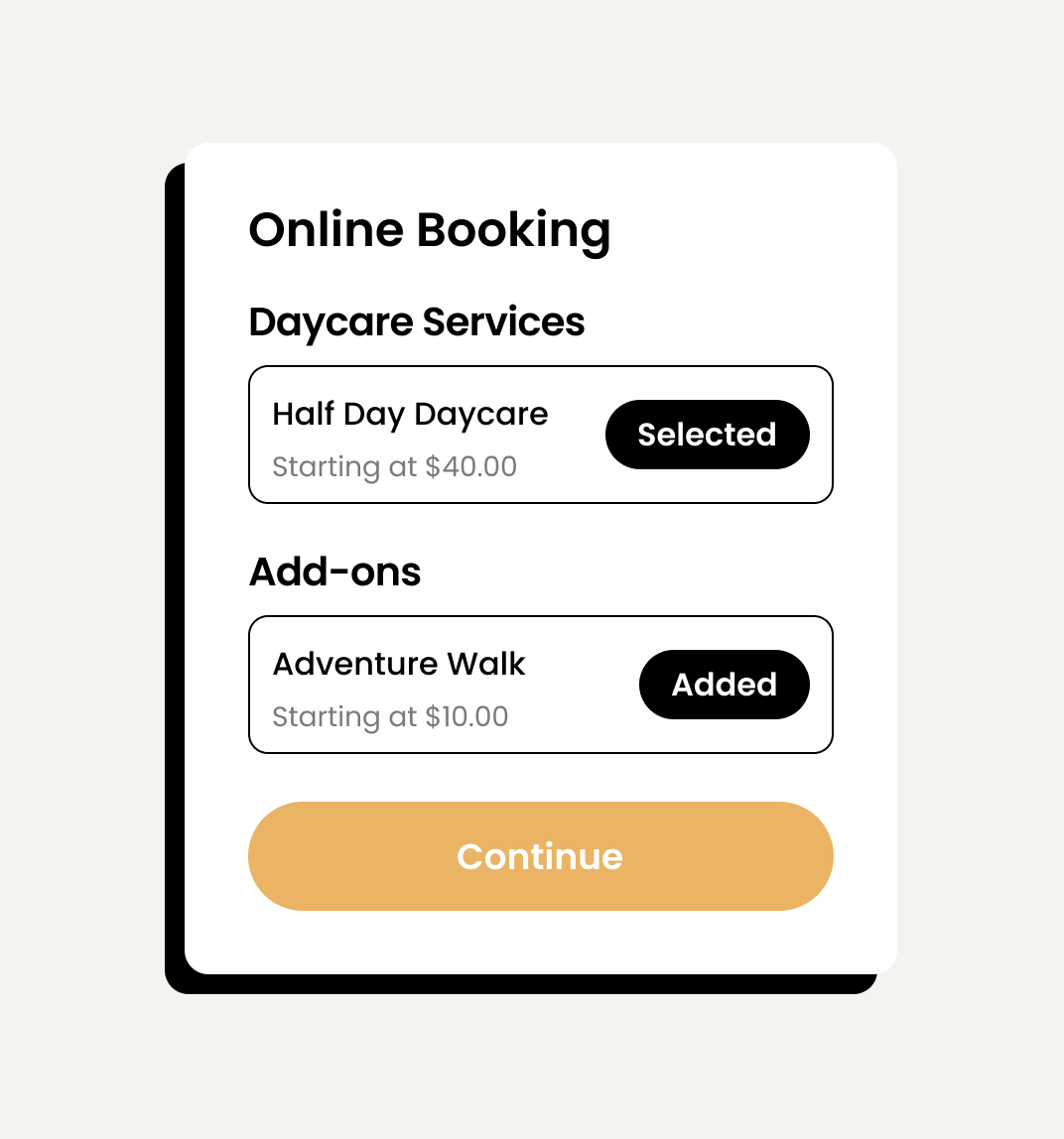
Task: Continue with the booking
Action: click(540, 856)
